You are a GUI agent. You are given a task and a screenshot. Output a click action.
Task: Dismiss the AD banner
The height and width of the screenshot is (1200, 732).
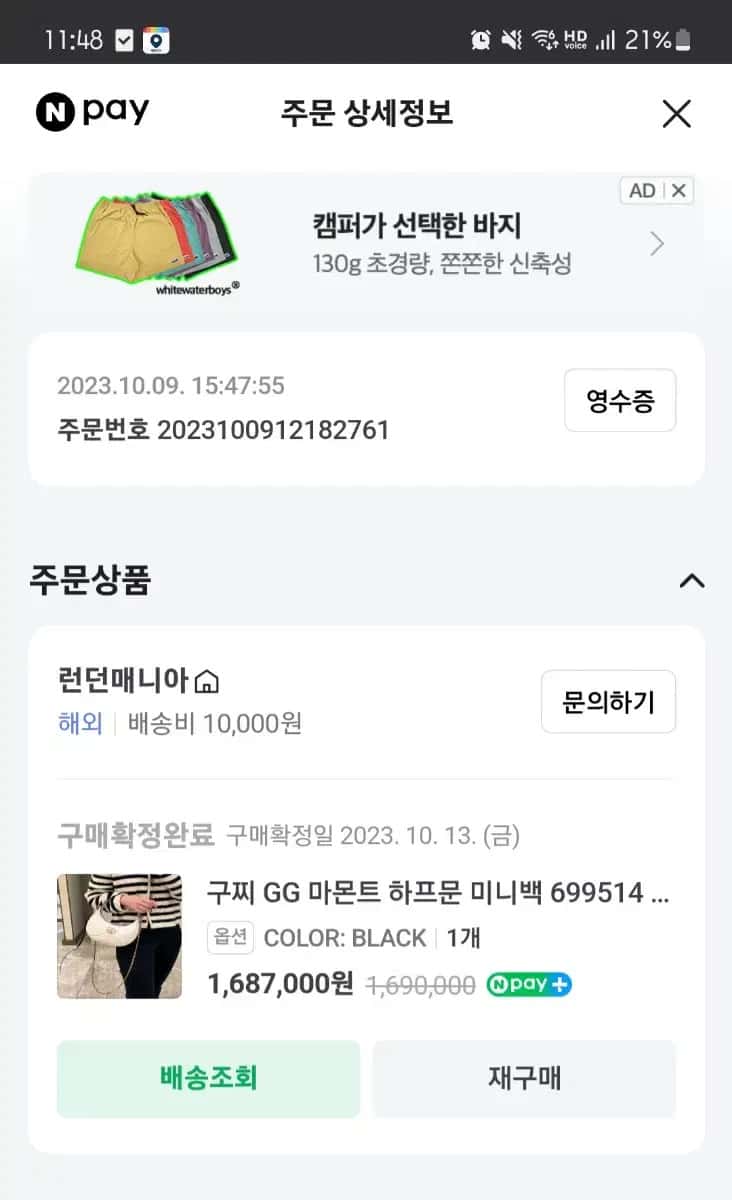(x=678, y=191)
